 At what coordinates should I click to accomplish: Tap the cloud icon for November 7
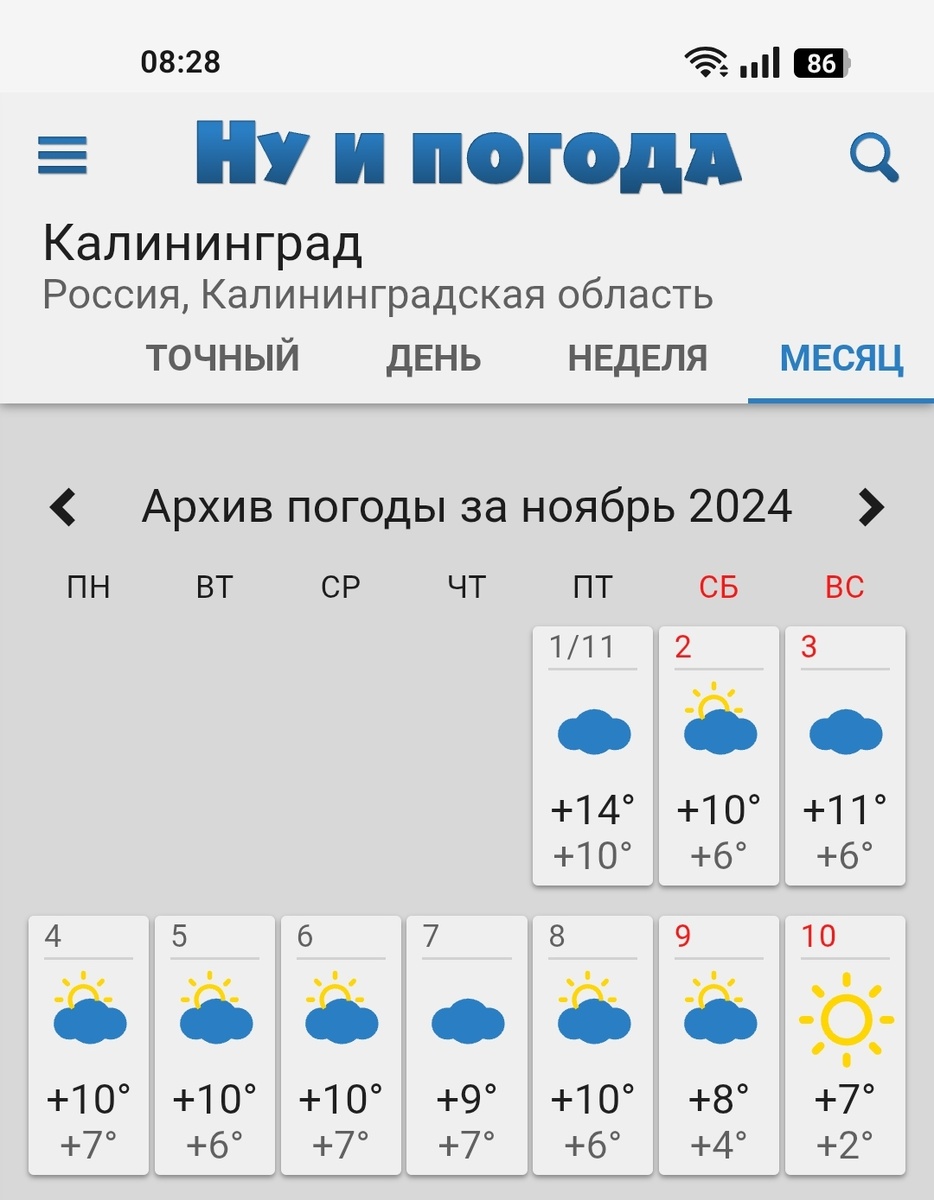(466, 1020)
